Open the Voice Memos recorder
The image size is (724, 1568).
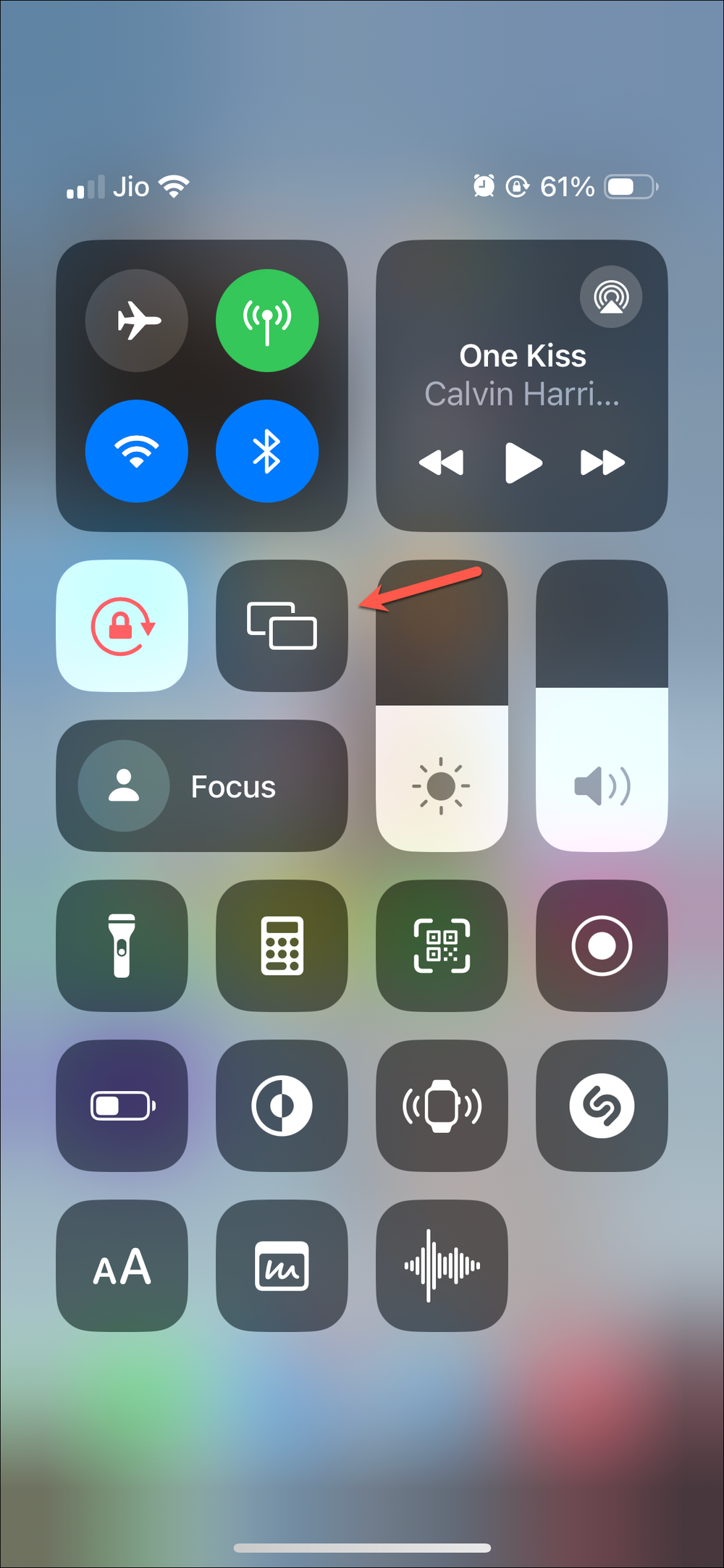click(442, 1265)
